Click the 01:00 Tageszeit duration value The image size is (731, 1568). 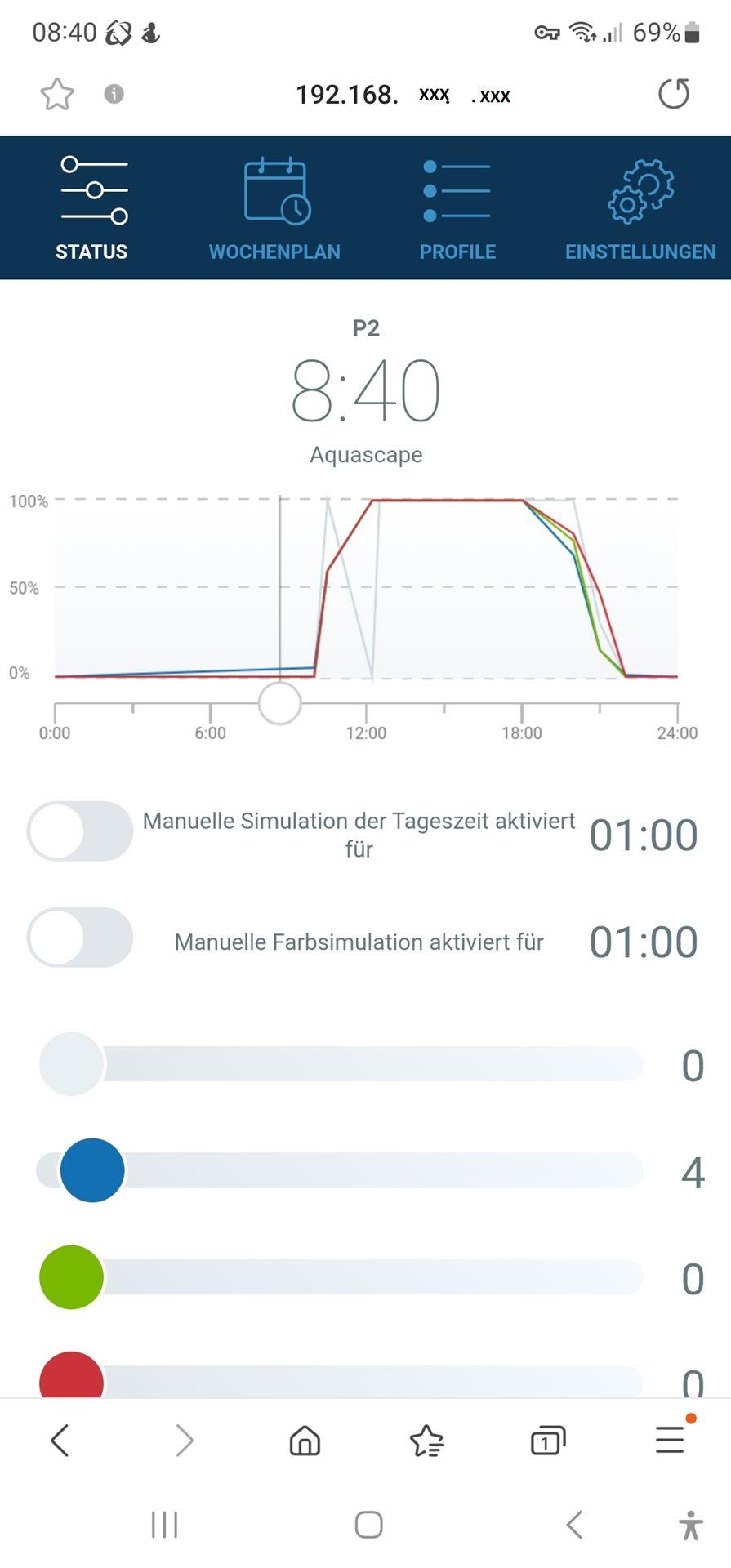pyautogui.click(x=643, y=834)
